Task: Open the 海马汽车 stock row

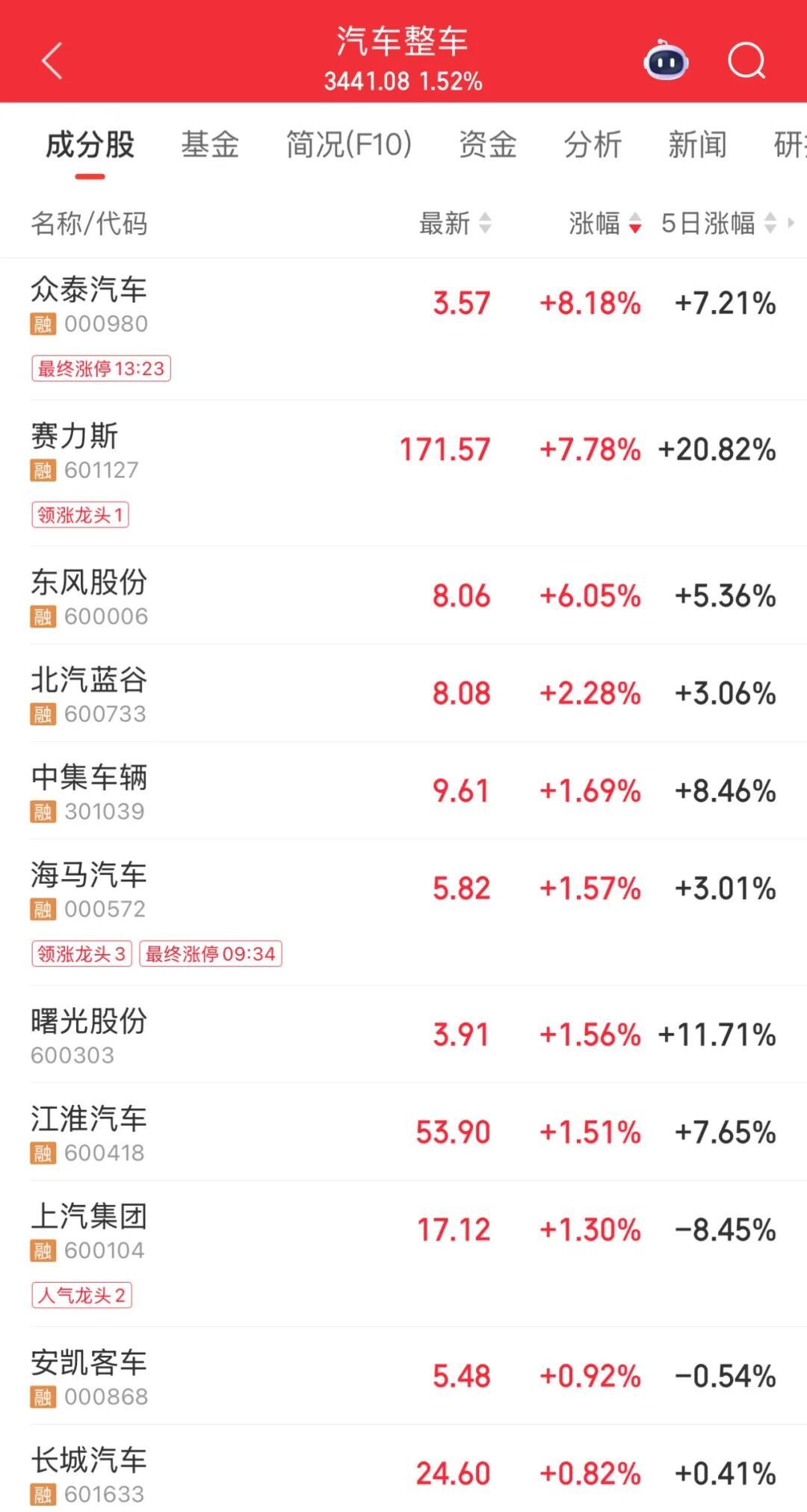Action: point(403,912)
